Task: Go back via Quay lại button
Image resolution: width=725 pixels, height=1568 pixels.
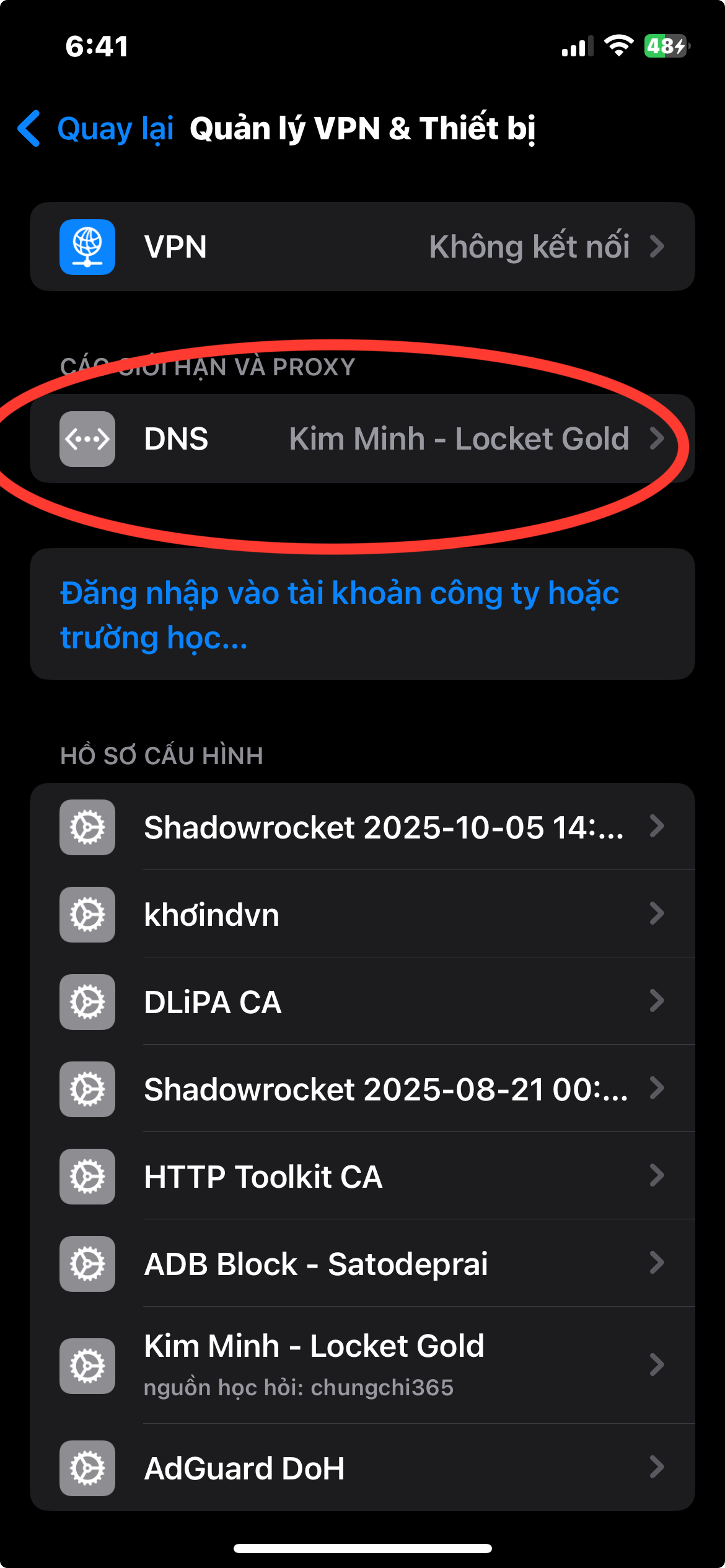Action: [96, 129]
